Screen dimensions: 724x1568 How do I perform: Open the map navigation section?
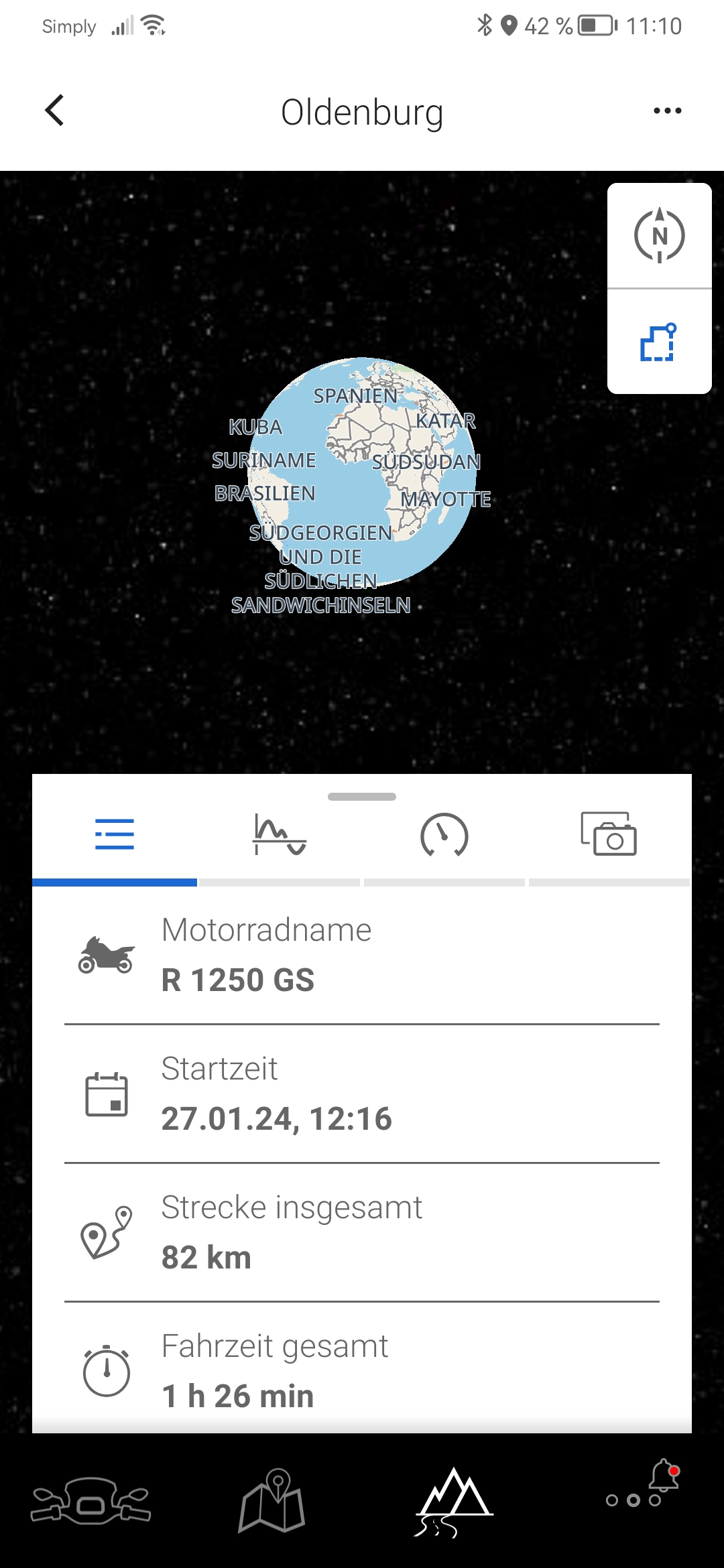[272, 1500]
